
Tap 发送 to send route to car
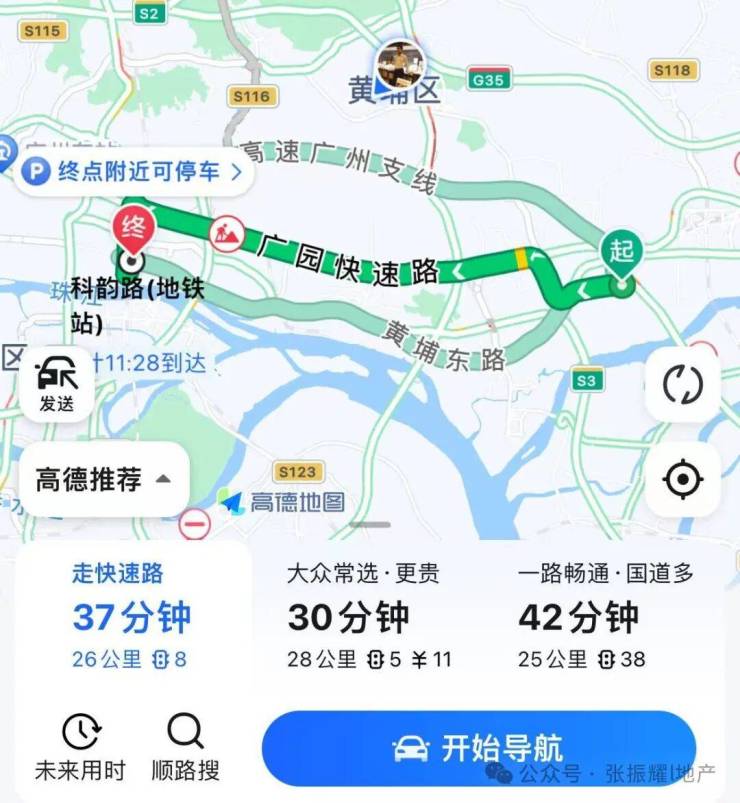[x=57, y=384]
